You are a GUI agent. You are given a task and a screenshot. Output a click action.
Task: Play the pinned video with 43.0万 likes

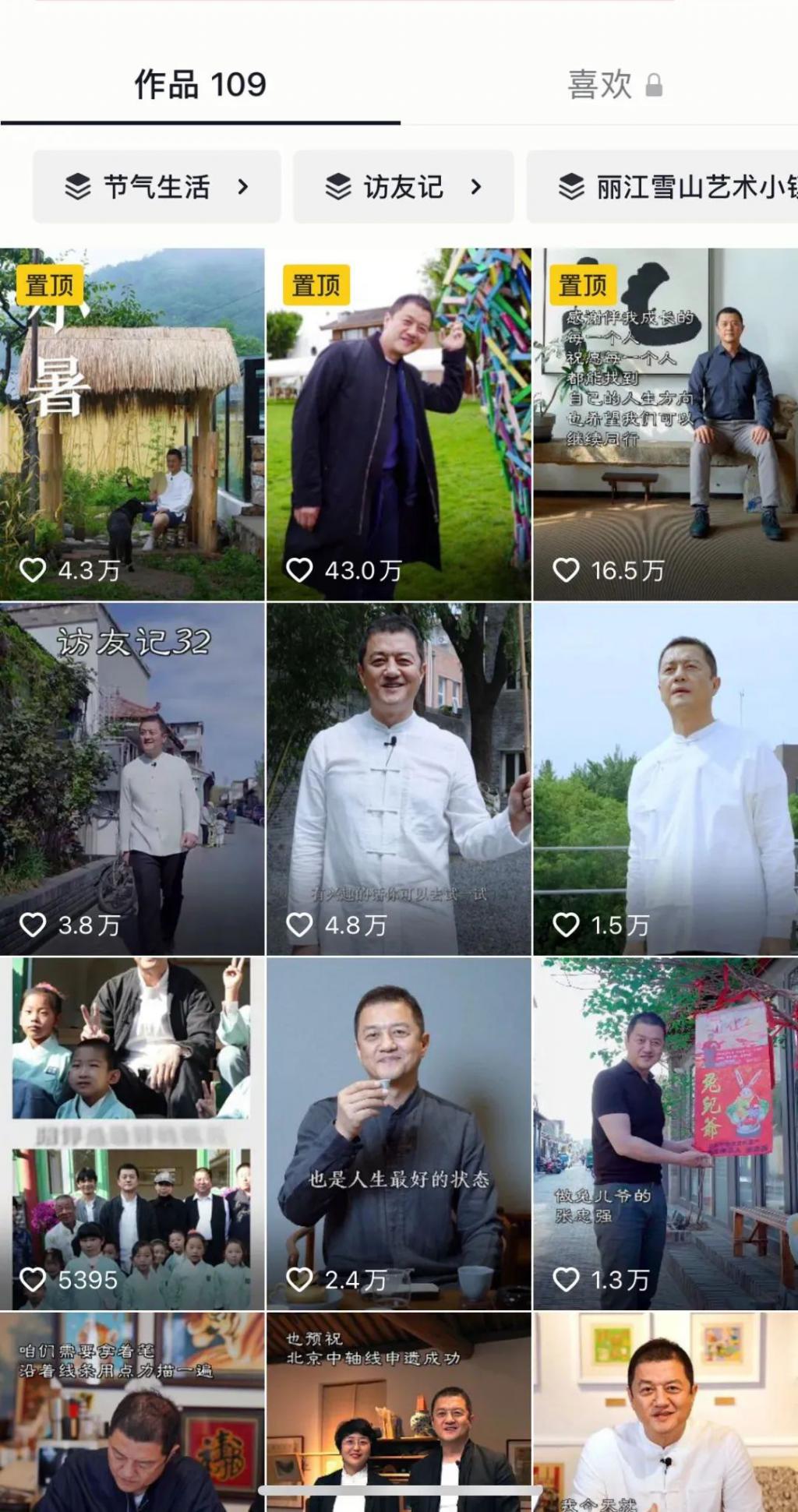click(398, 425)
